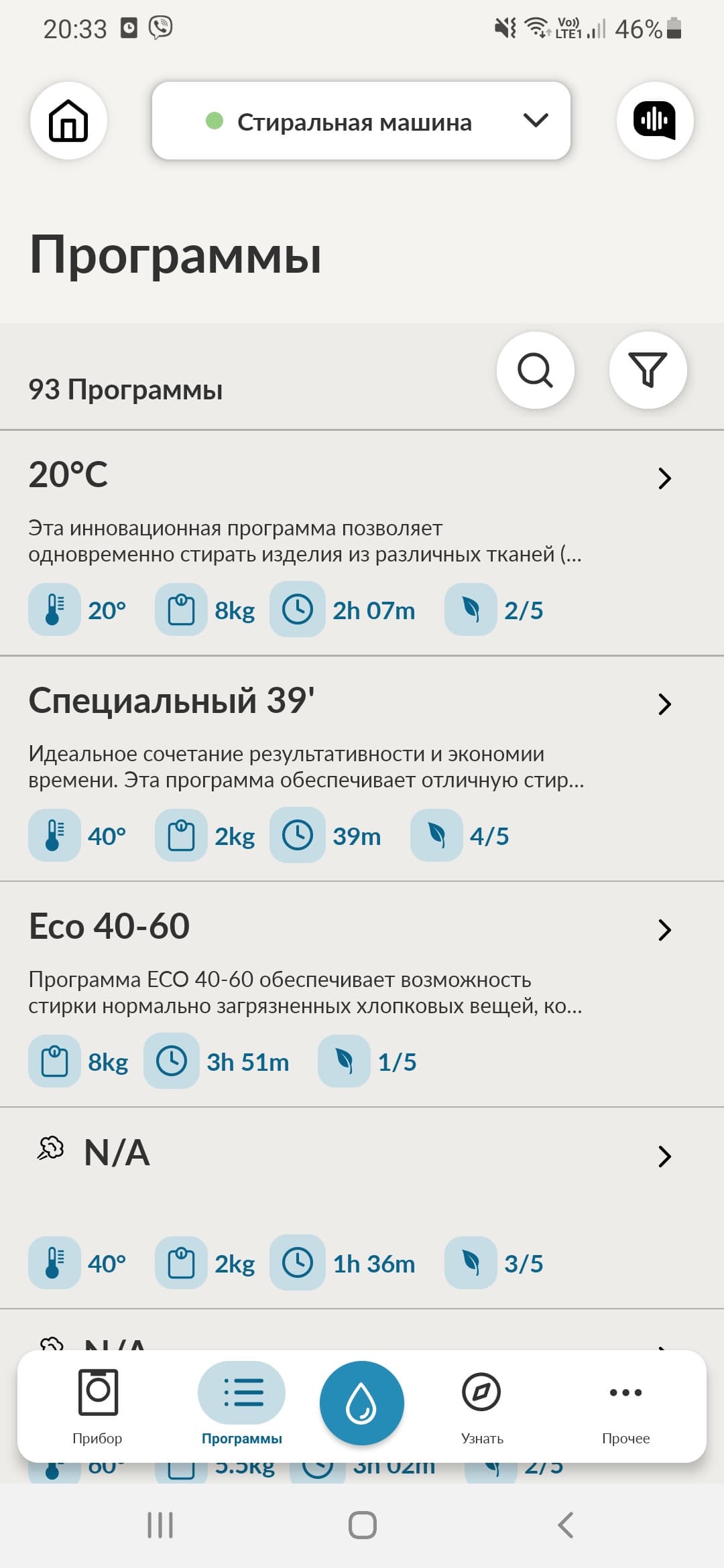The width and height of the screenshot is (724, 1568).
Task: Go back using the system back button
Action: click(565, 1525)
